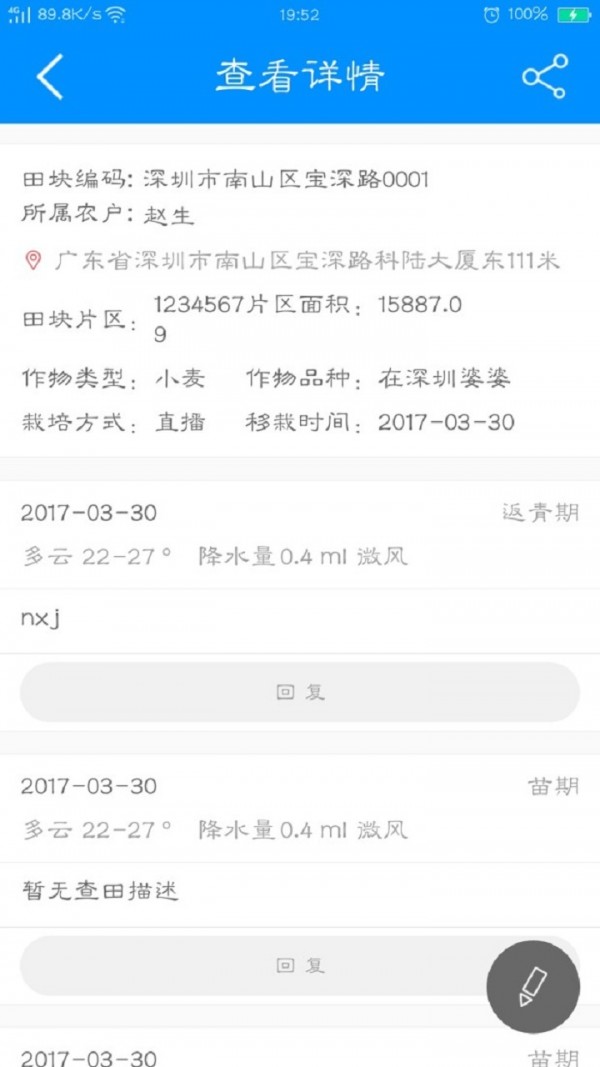Go back using the top-left arrow
The height and width of the screenshot is (1067, 600).
[50, 76]
